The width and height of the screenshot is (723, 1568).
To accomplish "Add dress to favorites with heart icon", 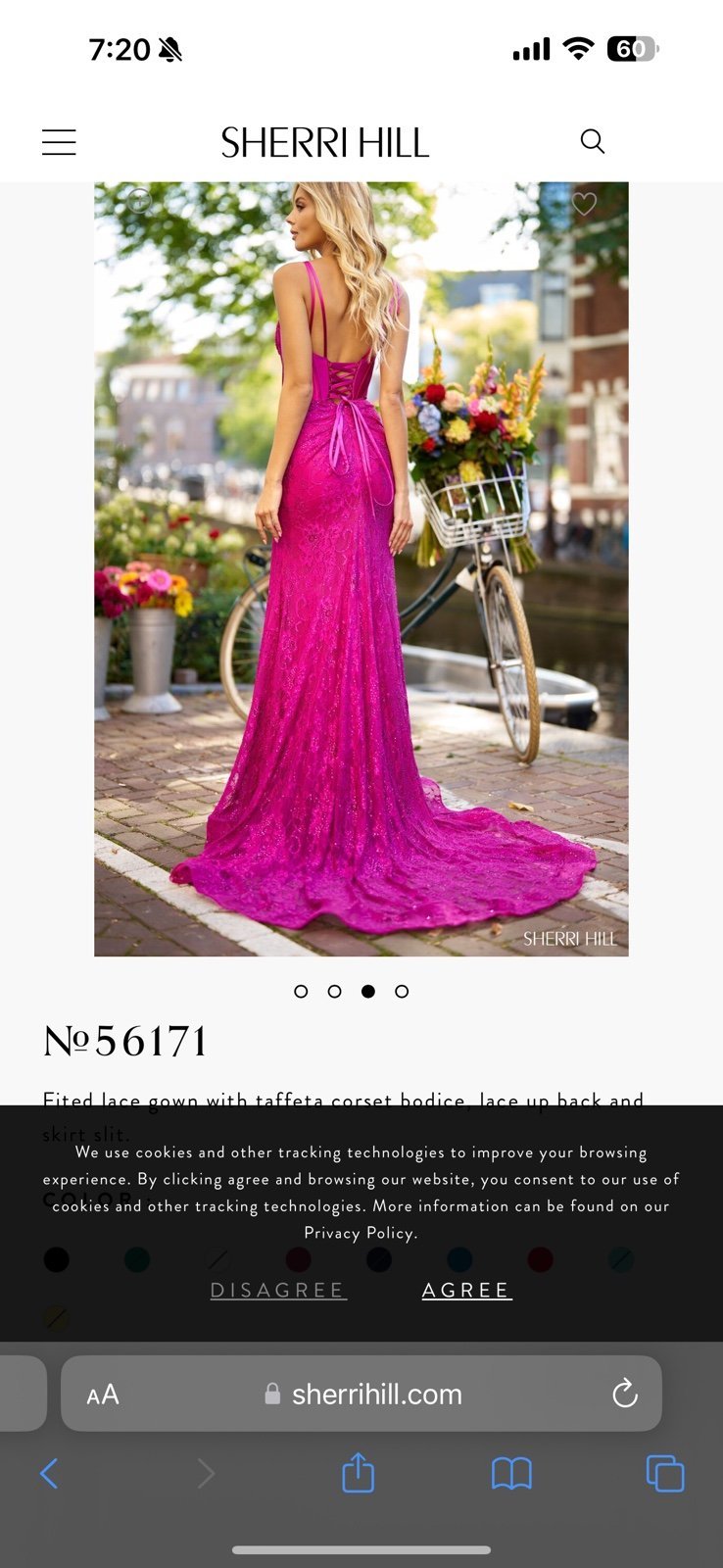I will click(584, 204).
